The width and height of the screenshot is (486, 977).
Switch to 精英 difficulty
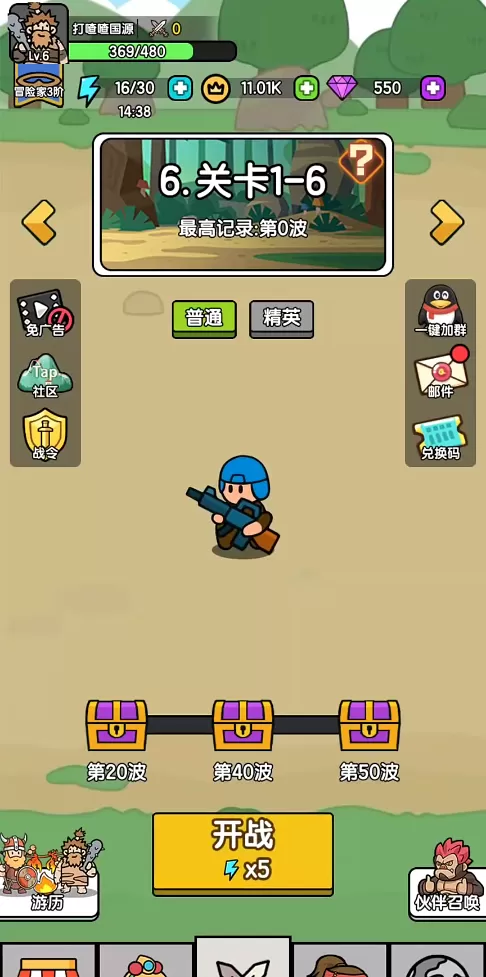282,319
